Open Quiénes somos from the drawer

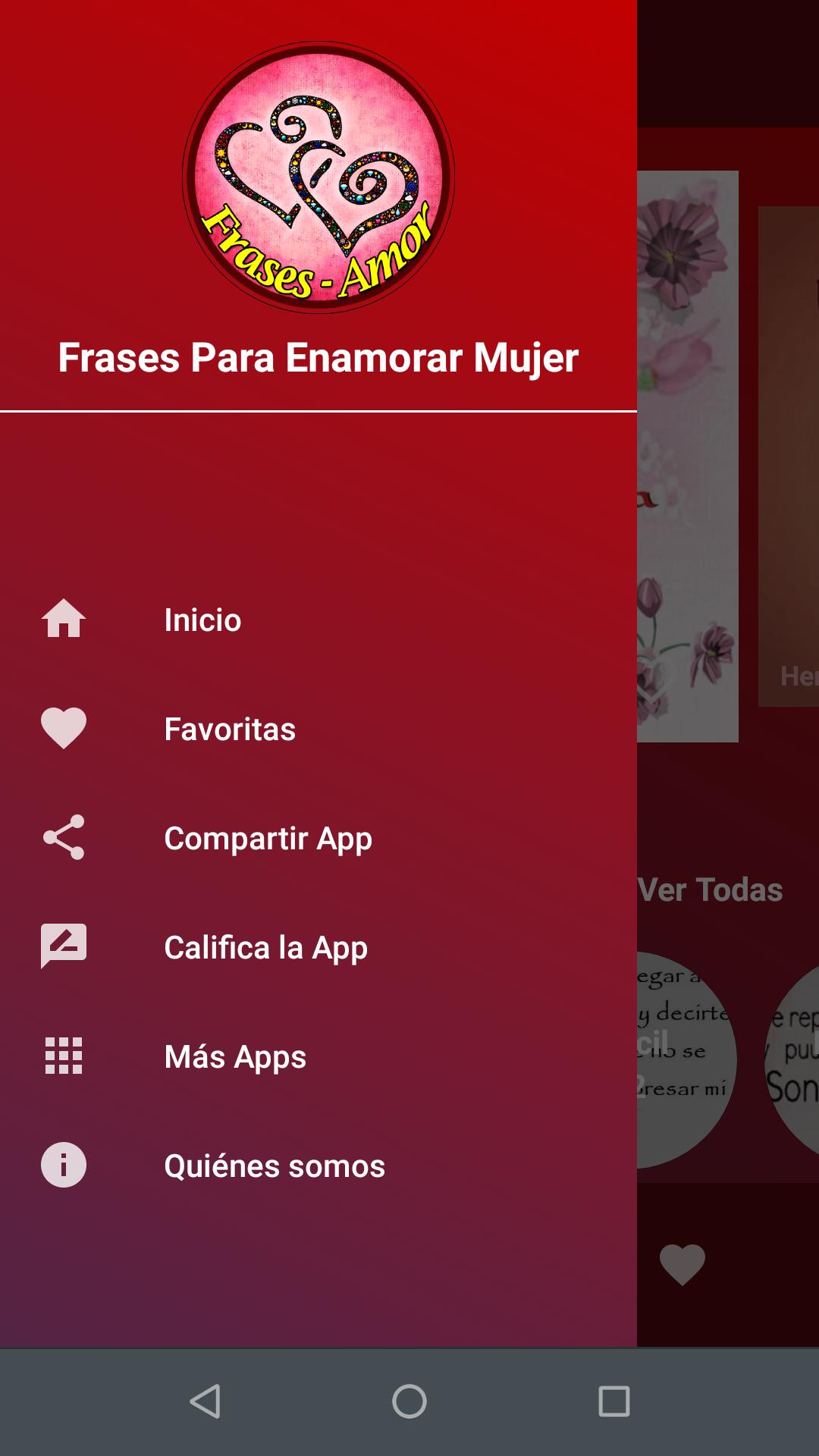(x=275, y=1166)
